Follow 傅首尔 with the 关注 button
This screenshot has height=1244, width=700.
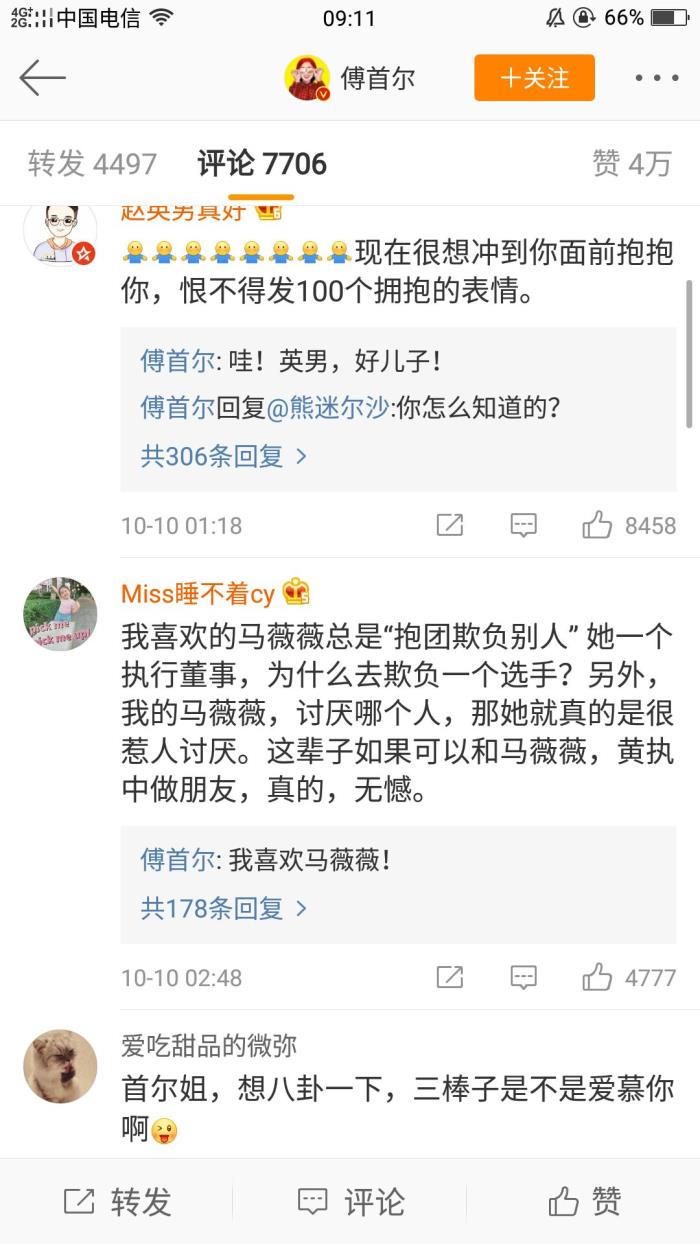534,78
